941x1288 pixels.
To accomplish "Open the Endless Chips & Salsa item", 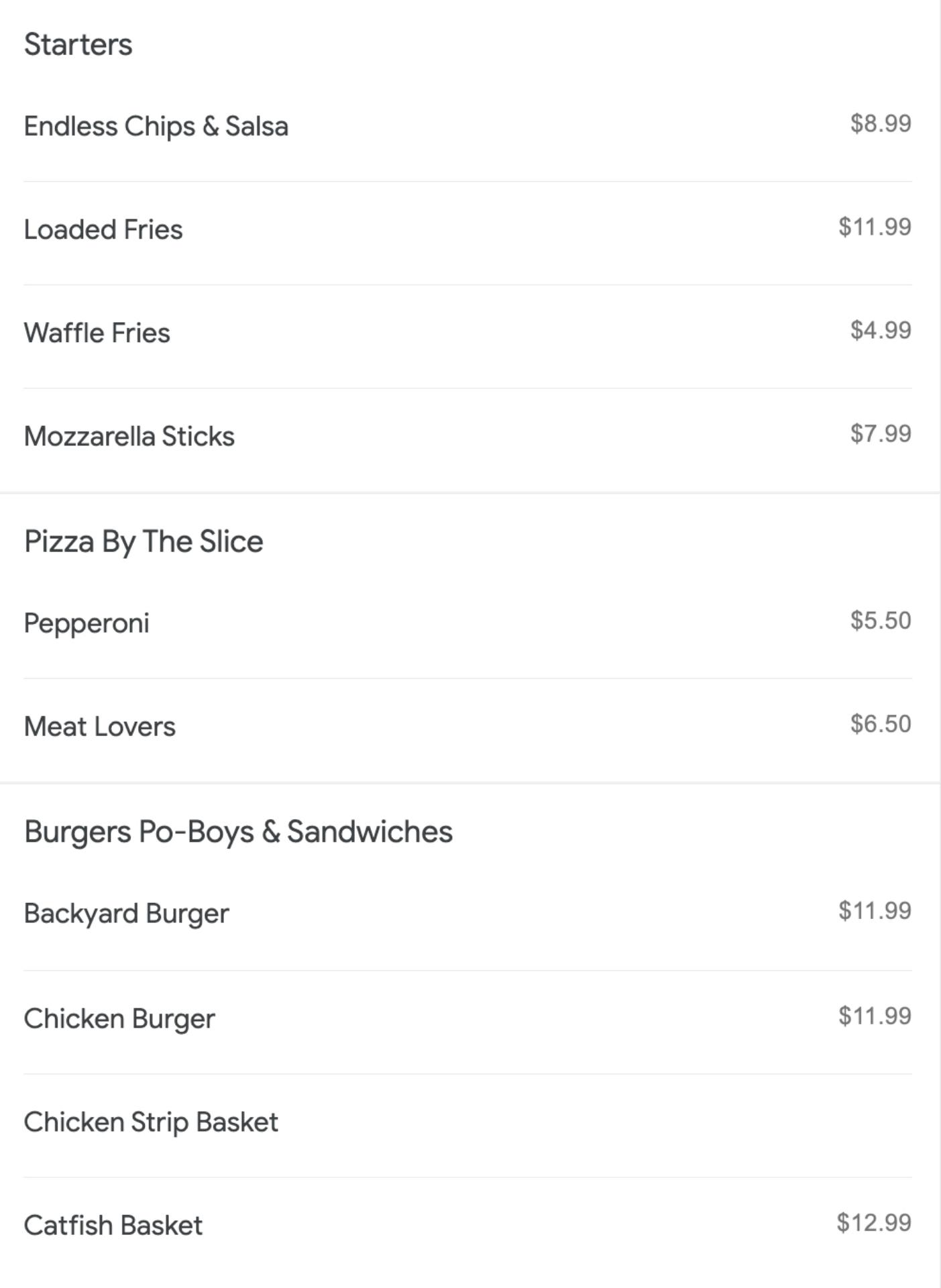I will 156,126.
